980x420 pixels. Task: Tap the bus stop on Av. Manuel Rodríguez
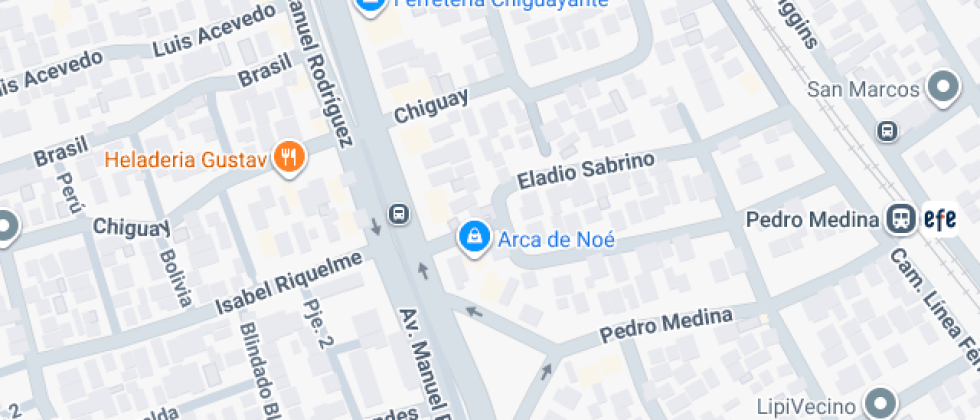coord(398,213)
